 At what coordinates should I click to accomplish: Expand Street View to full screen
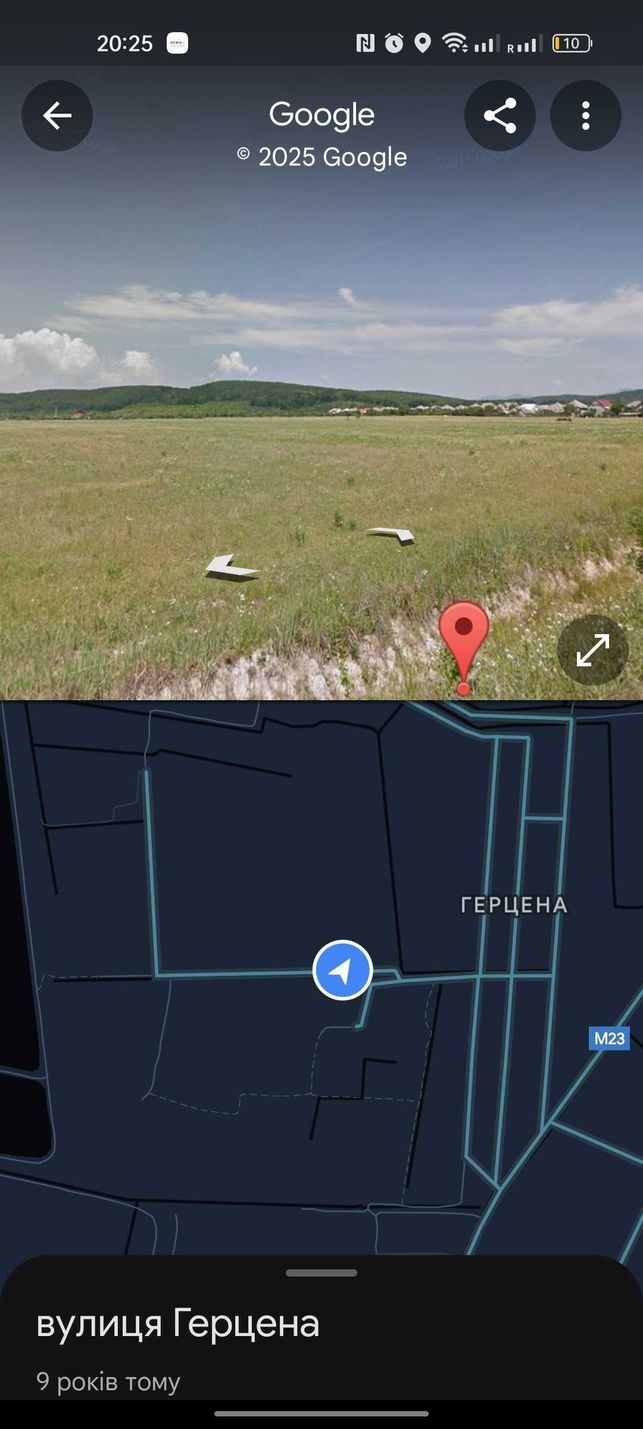(x=593, y=650)
